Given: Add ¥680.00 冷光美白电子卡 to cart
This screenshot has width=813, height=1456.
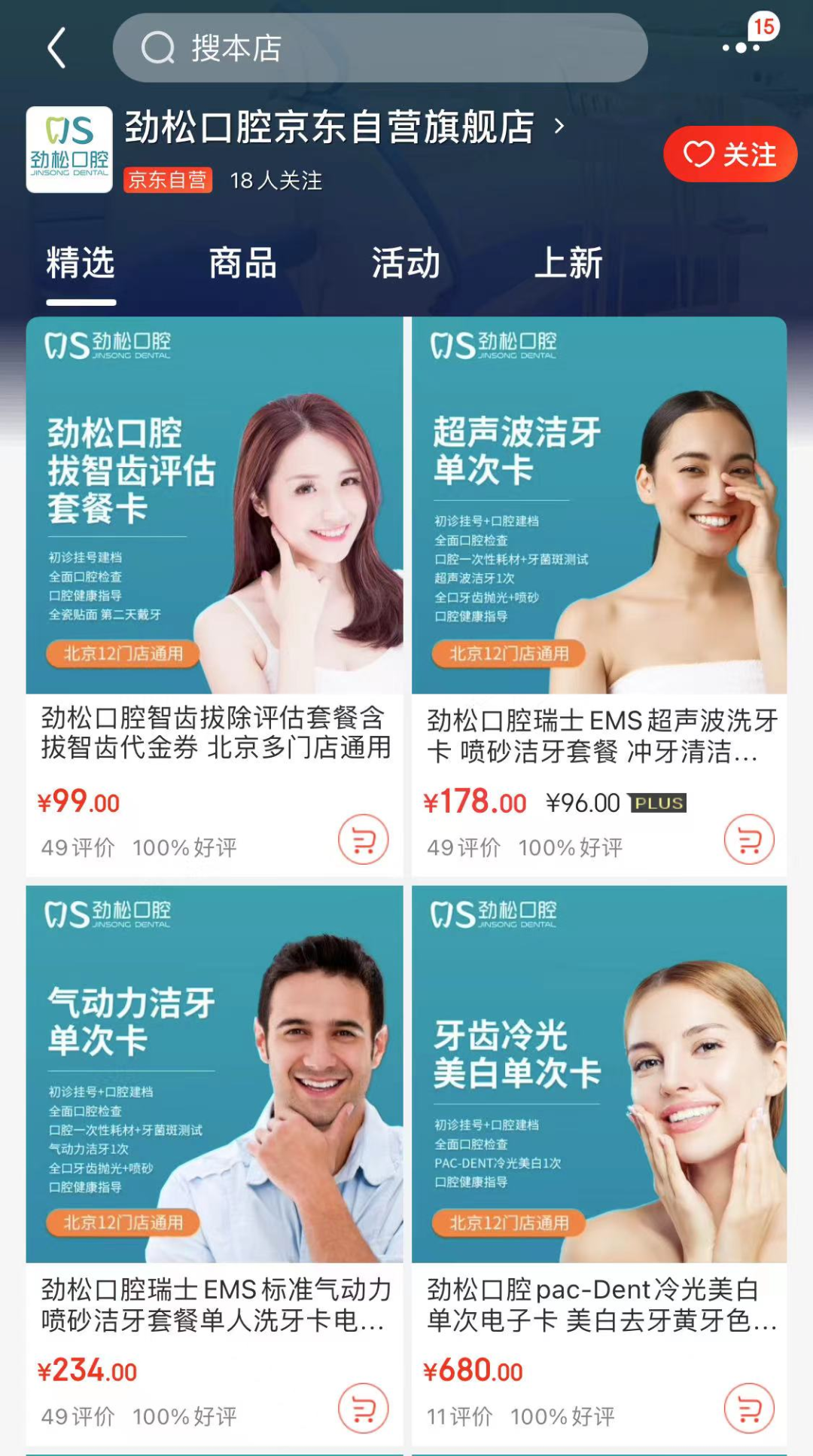Looking at the screenshot, I should tap(749, 1409).
